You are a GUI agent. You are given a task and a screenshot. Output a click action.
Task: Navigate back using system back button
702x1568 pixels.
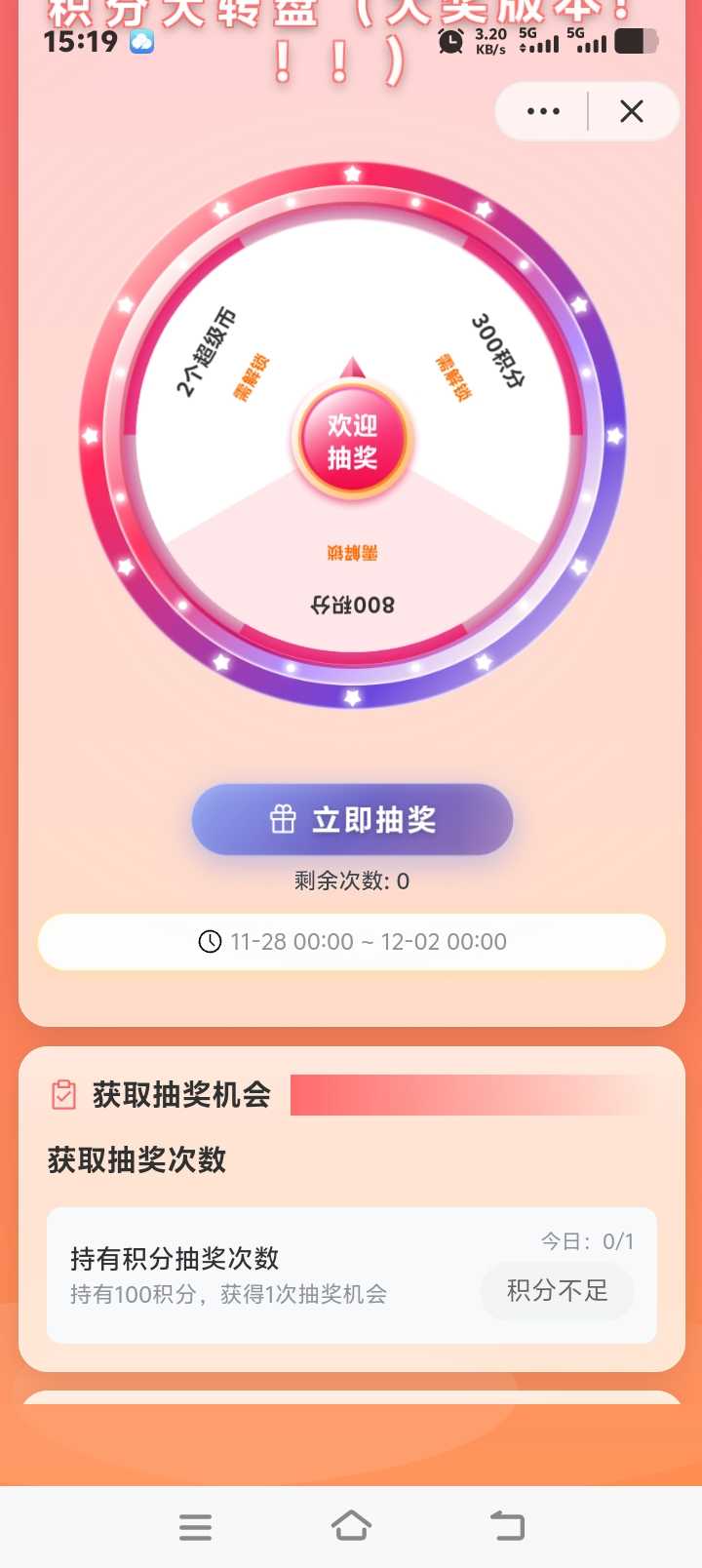click(x=506, y=1526)
